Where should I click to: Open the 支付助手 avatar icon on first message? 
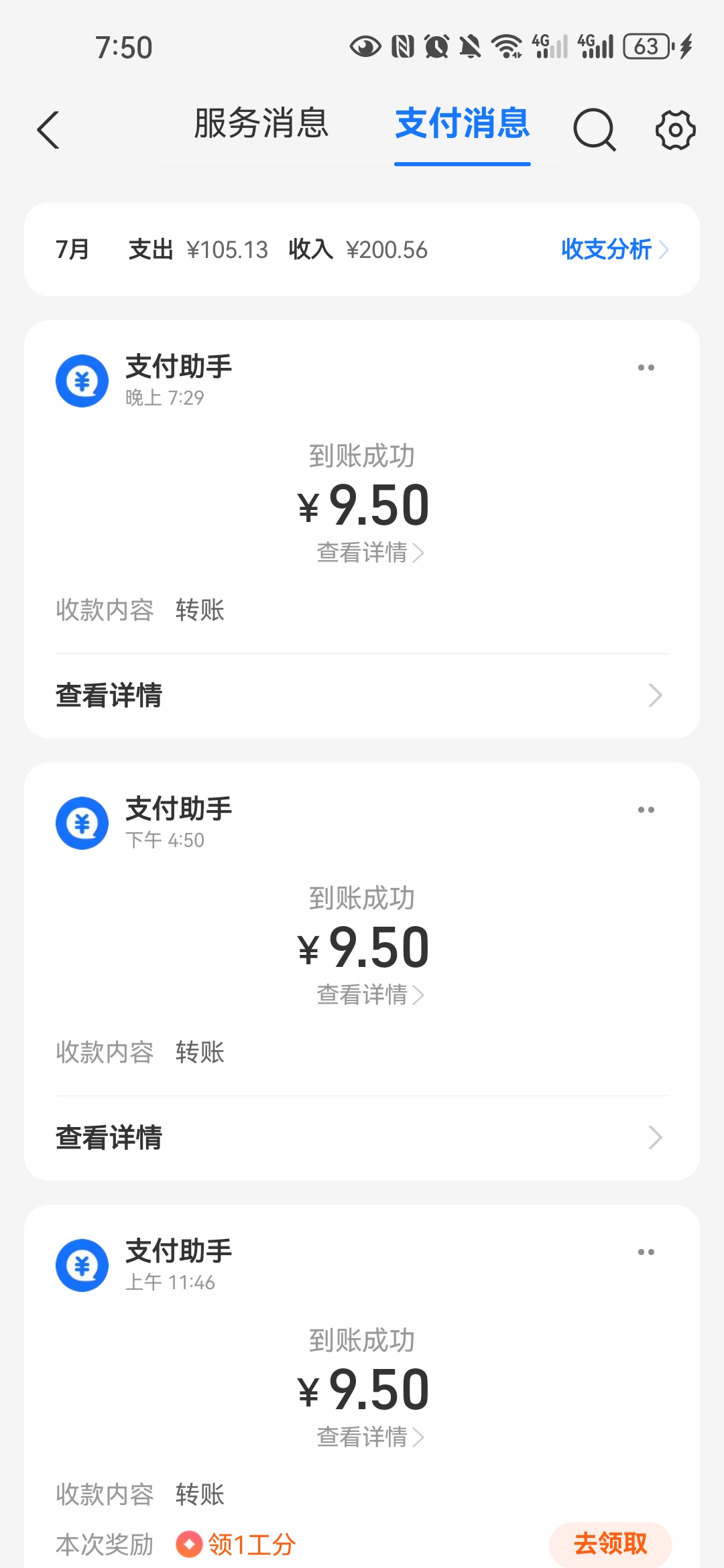click(x=82, y=380)
